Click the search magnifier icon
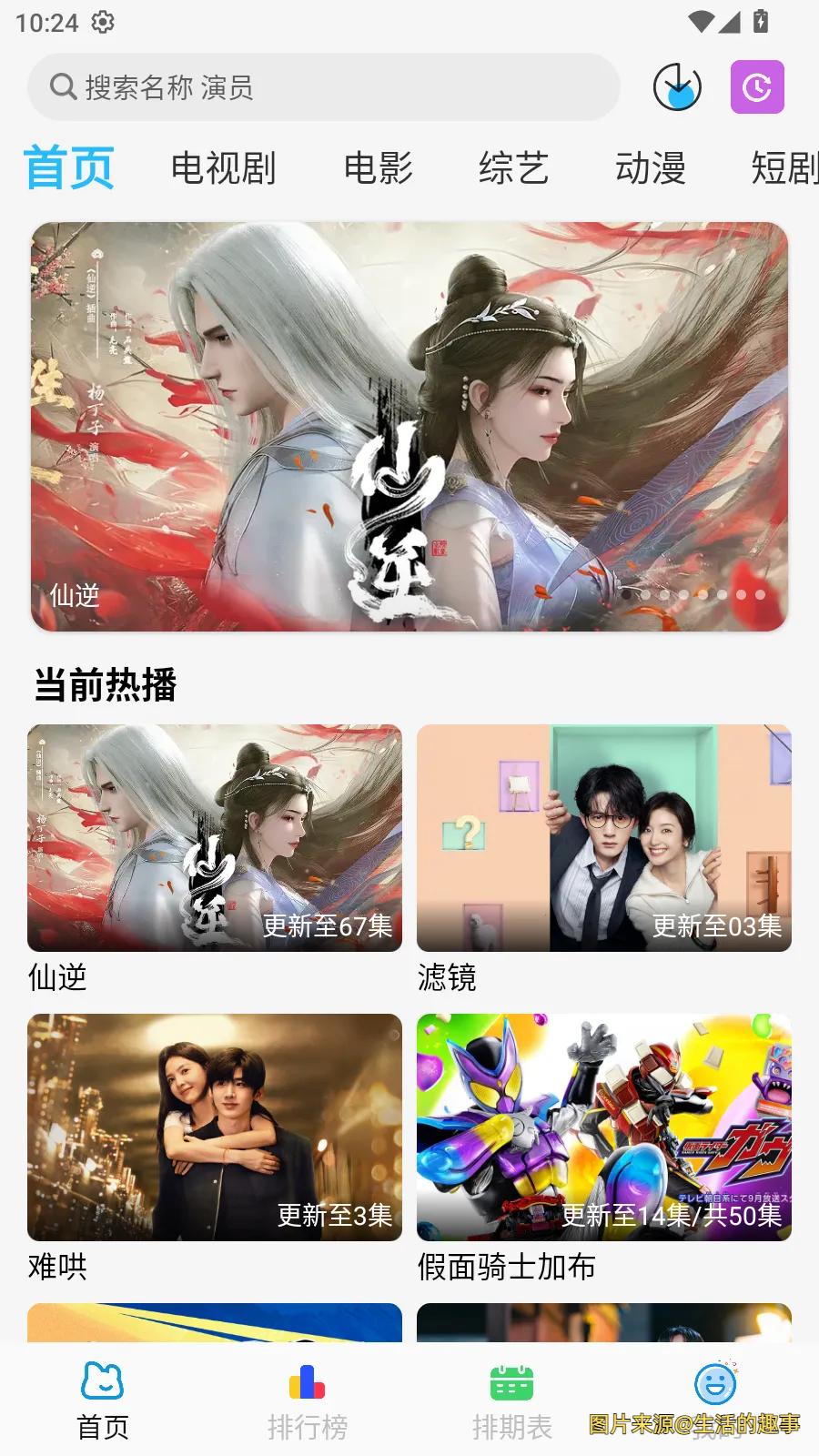This screenshot has height=1456, width=819. pyautogui.click(x=61, y=86)
